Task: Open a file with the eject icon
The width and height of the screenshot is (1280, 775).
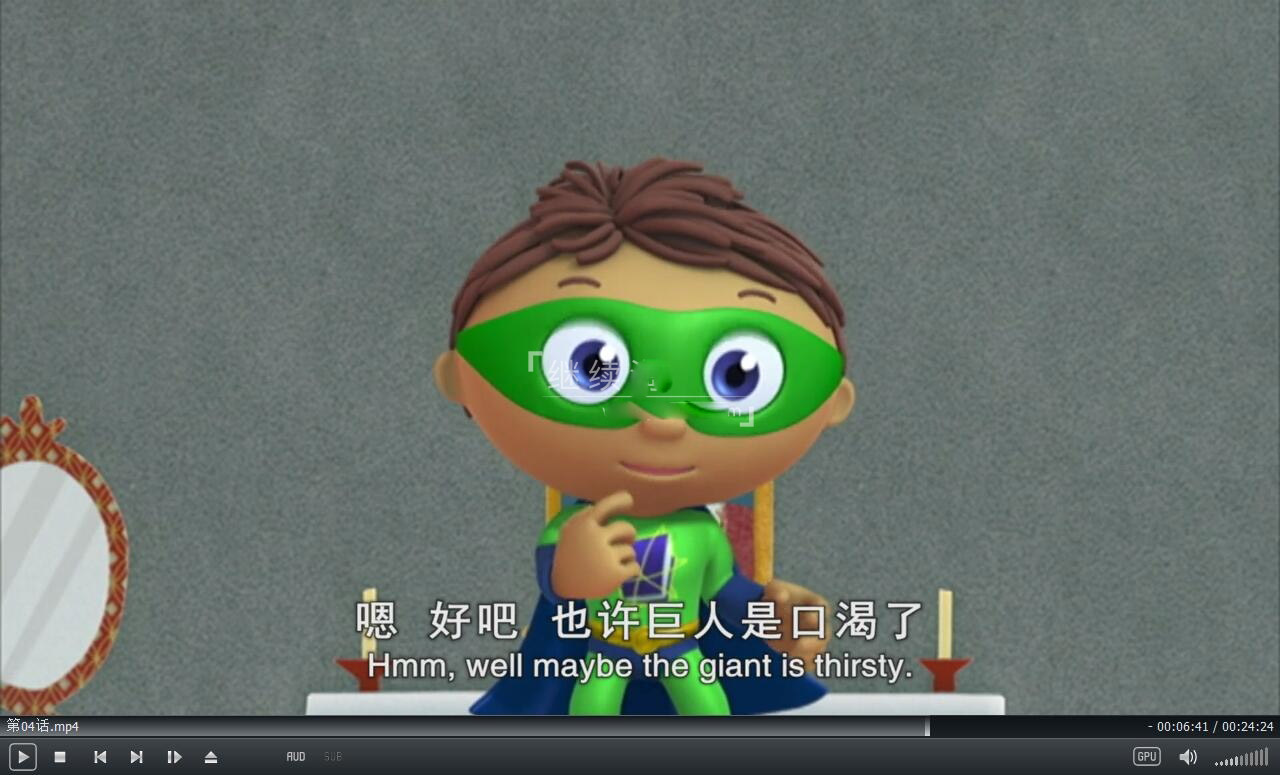Action: tap(211, 757)
